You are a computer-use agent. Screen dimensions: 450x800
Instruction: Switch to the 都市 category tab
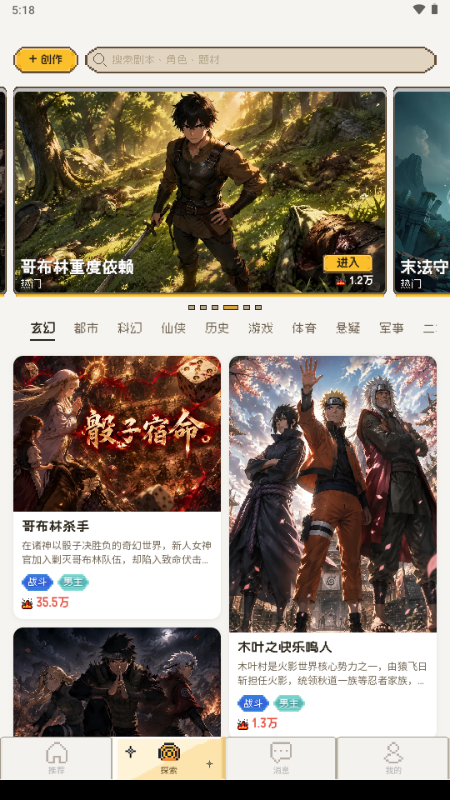coord(86,328)
